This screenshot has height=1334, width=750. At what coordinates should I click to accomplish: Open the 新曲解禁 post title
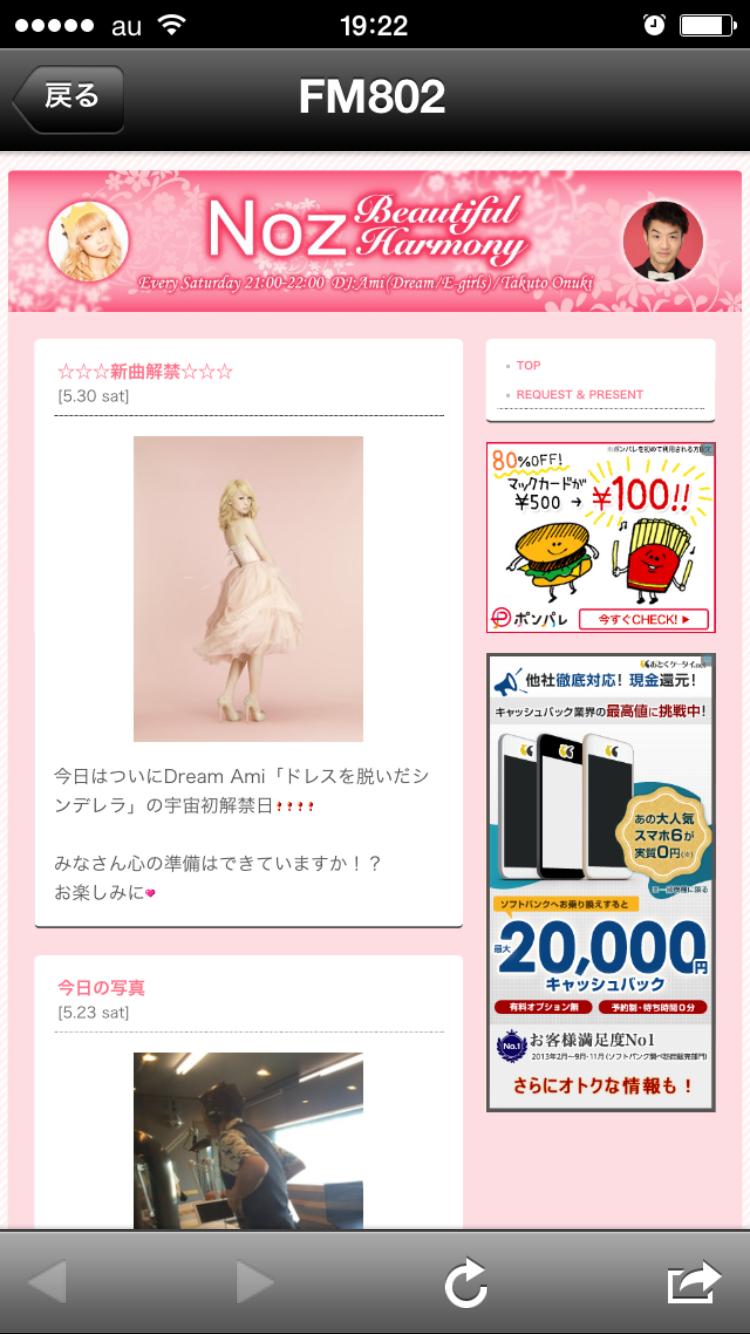coord(145,372)
